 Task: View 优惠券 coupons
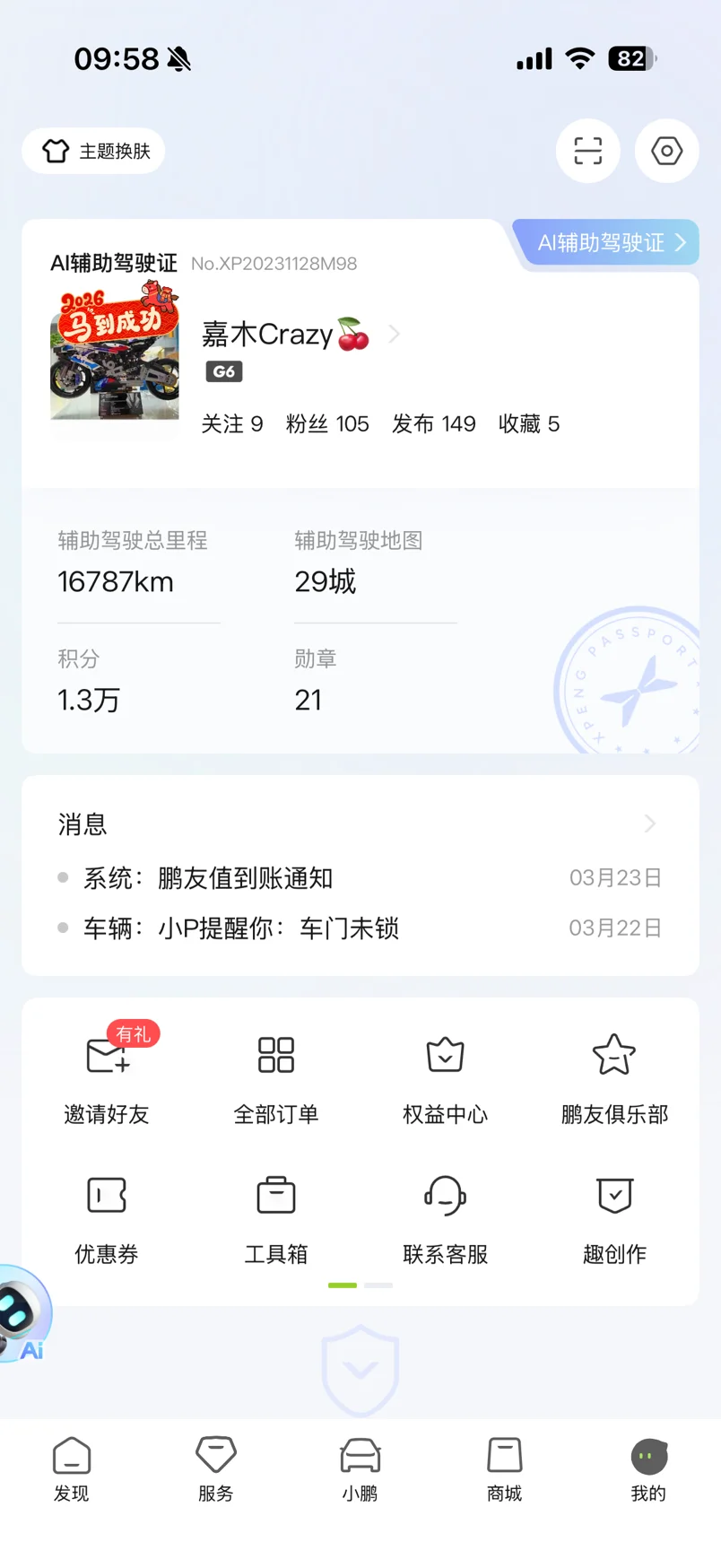point(107,1215)
